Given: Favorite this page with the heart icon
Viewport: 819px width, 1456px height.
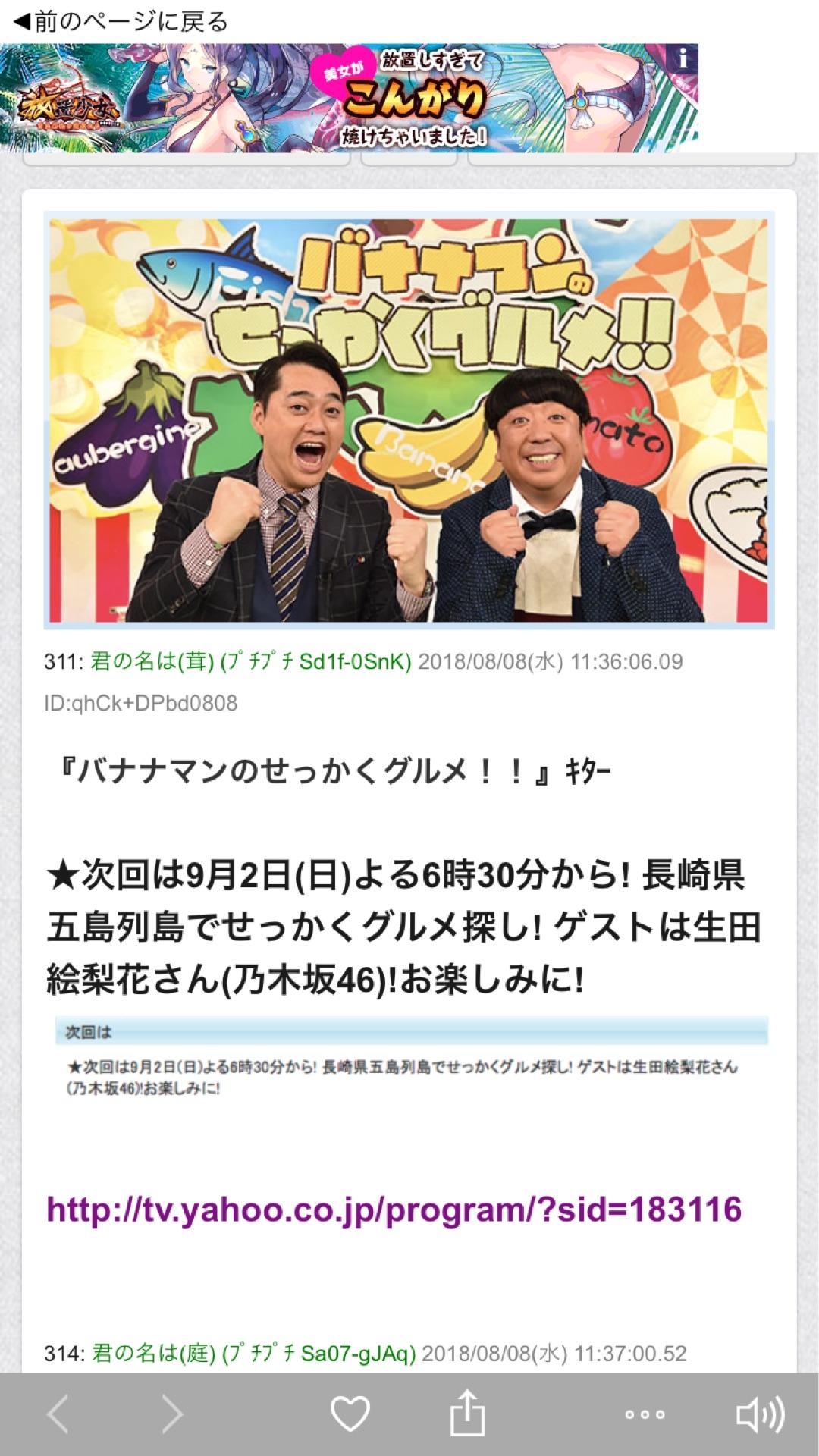Looking at the screenshot, I should 350,1414.
